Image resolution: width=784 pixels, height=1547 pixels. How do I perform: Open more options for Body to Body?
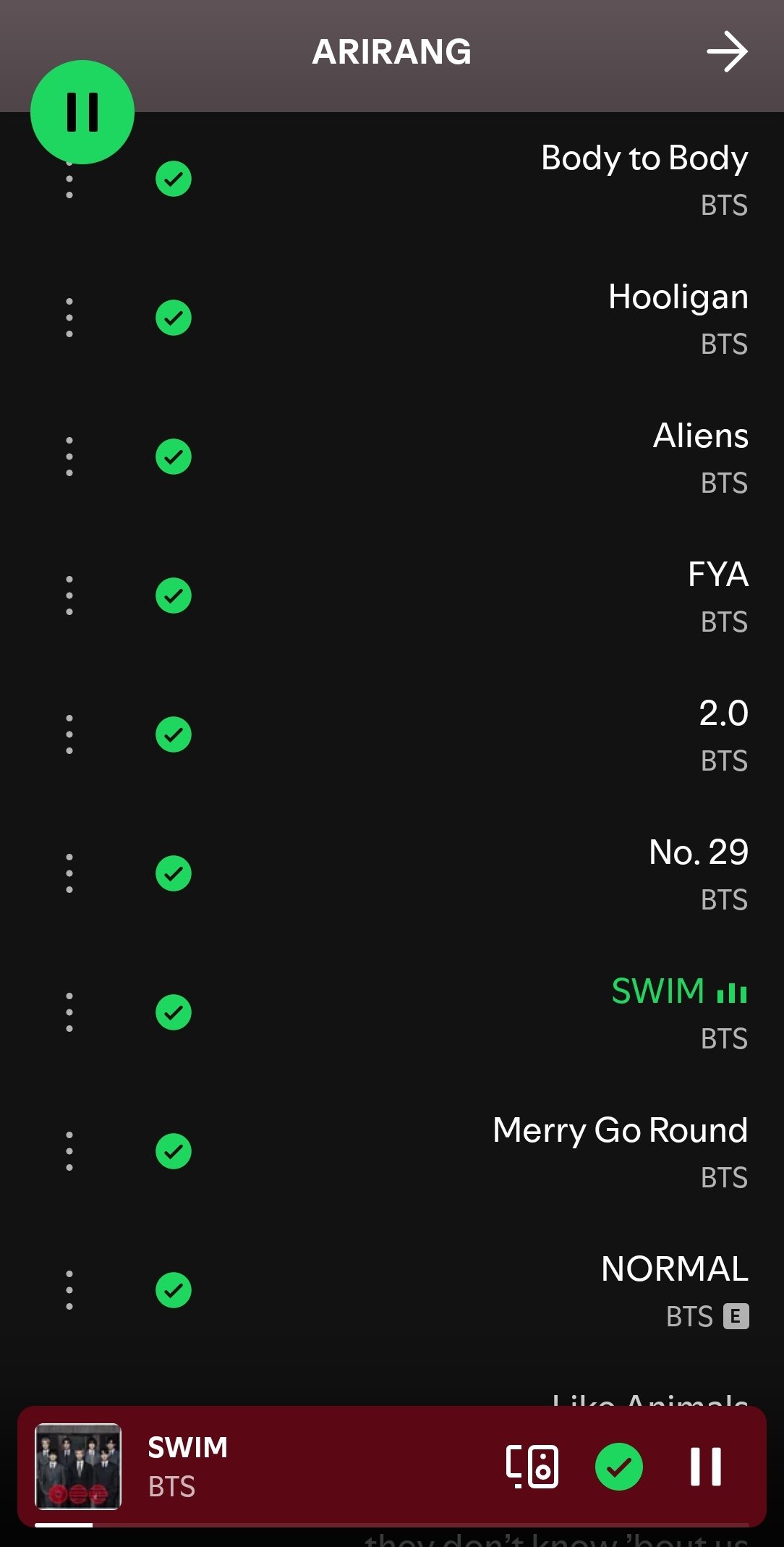[x=69, y=181]
